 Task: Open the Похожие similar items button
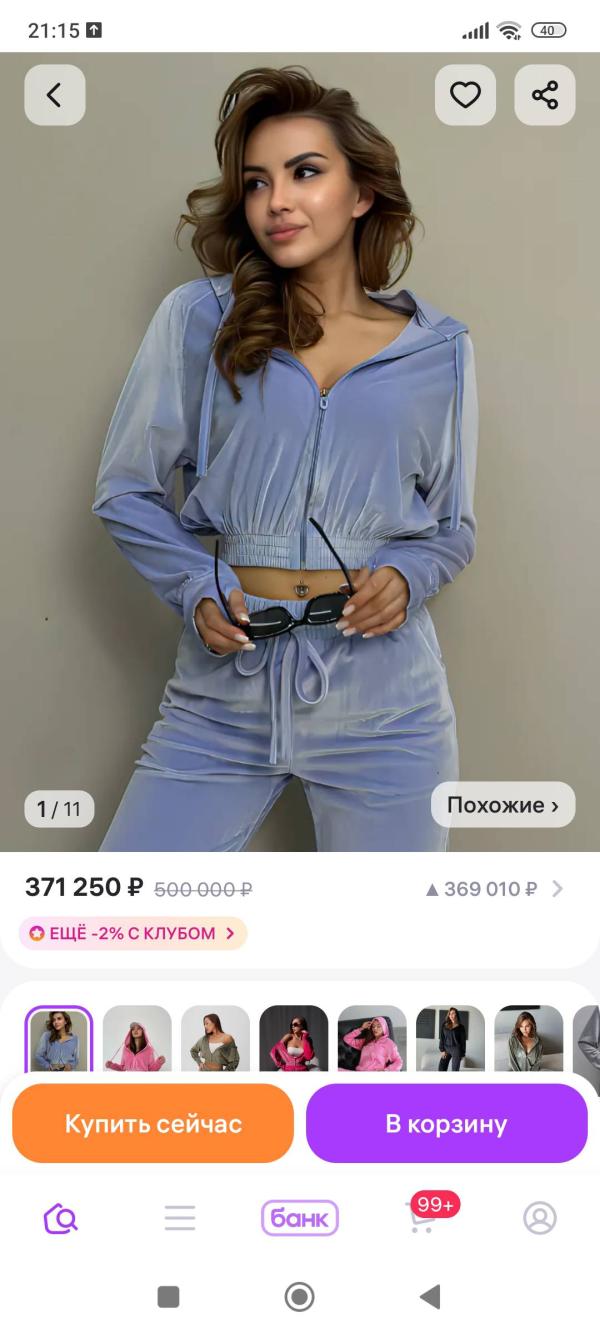pos(503,805)
